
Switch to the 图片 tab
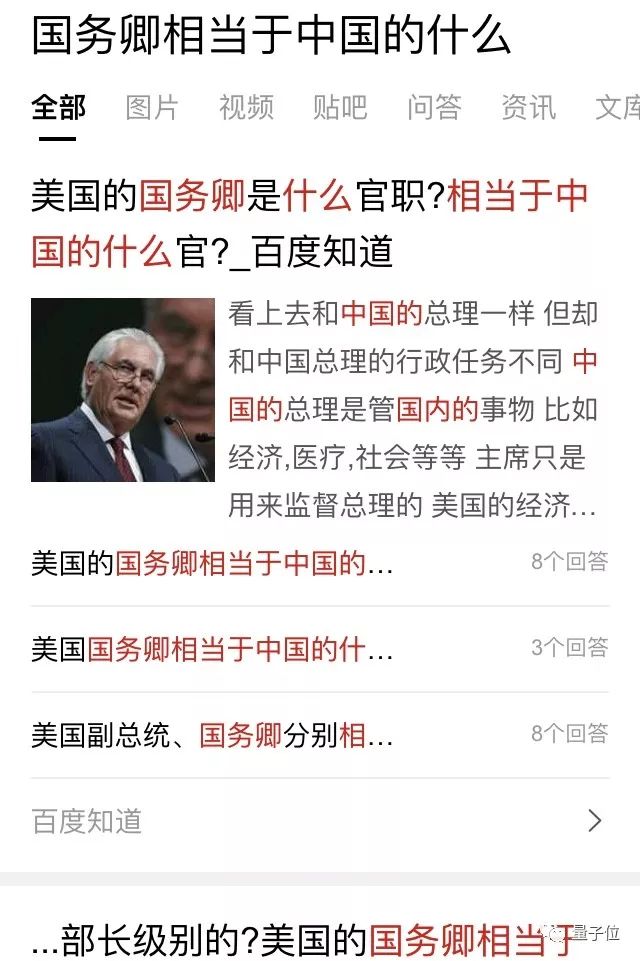coord(152,107)
